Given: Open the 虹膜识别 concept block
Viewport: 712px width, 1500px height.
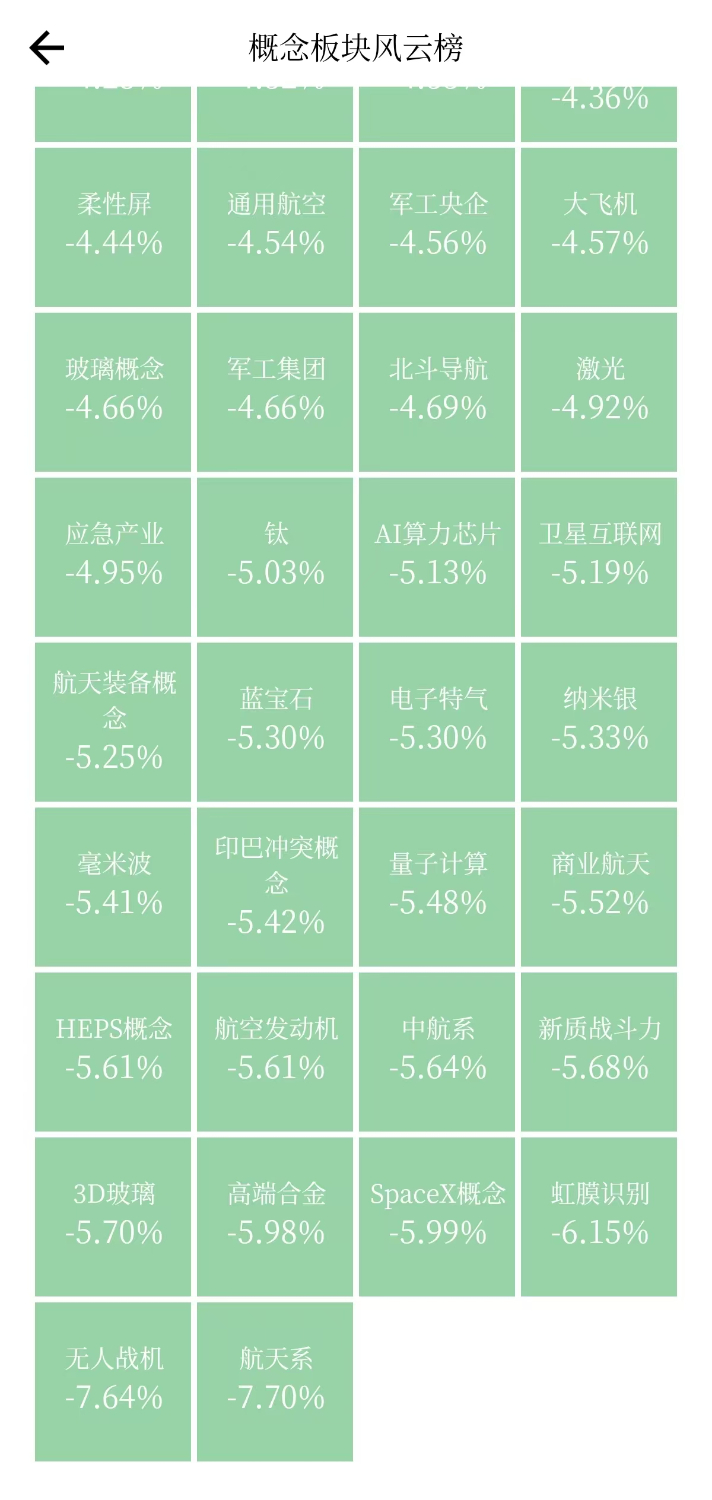Looking at the screenshot, I should coord(599,1217).
